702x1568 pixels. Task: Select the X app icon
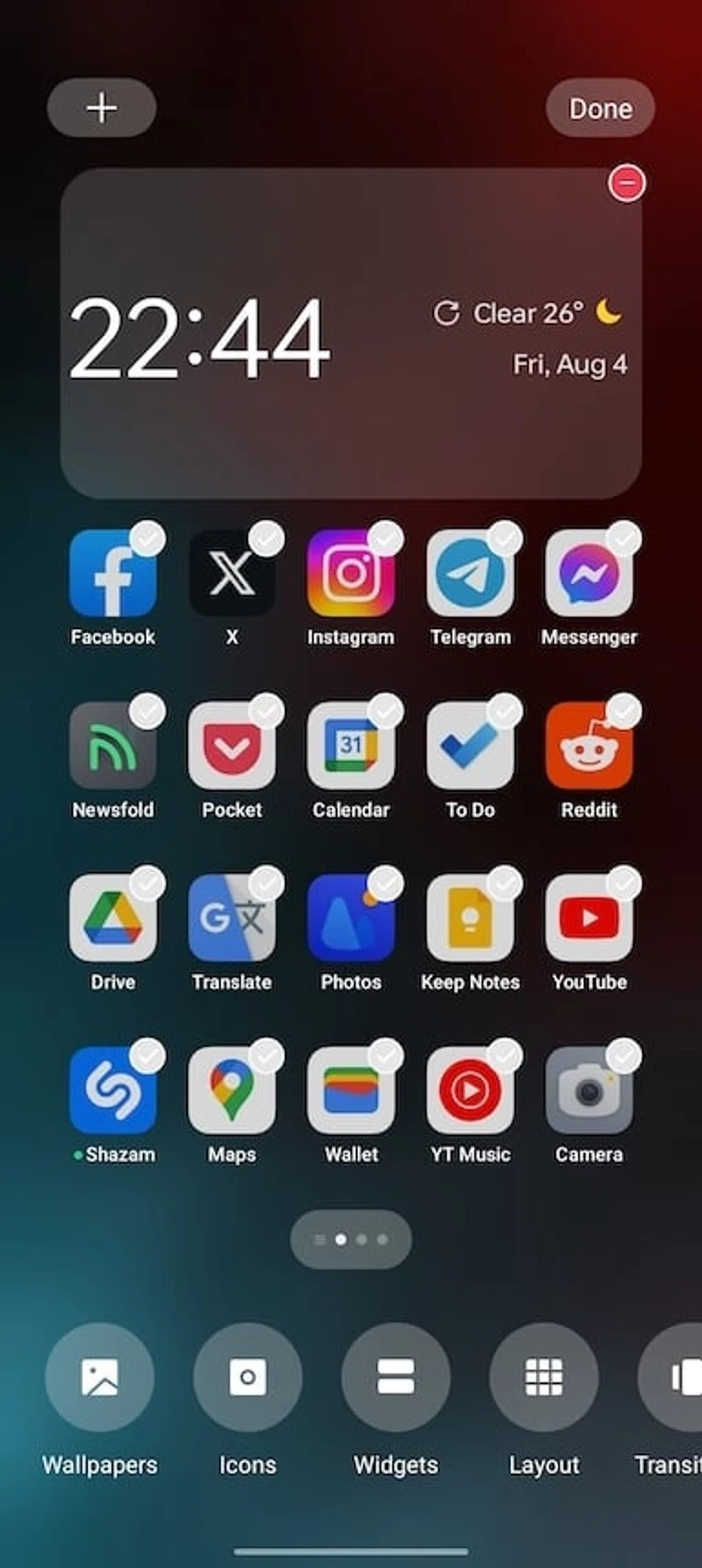click(x=232, y=574)
